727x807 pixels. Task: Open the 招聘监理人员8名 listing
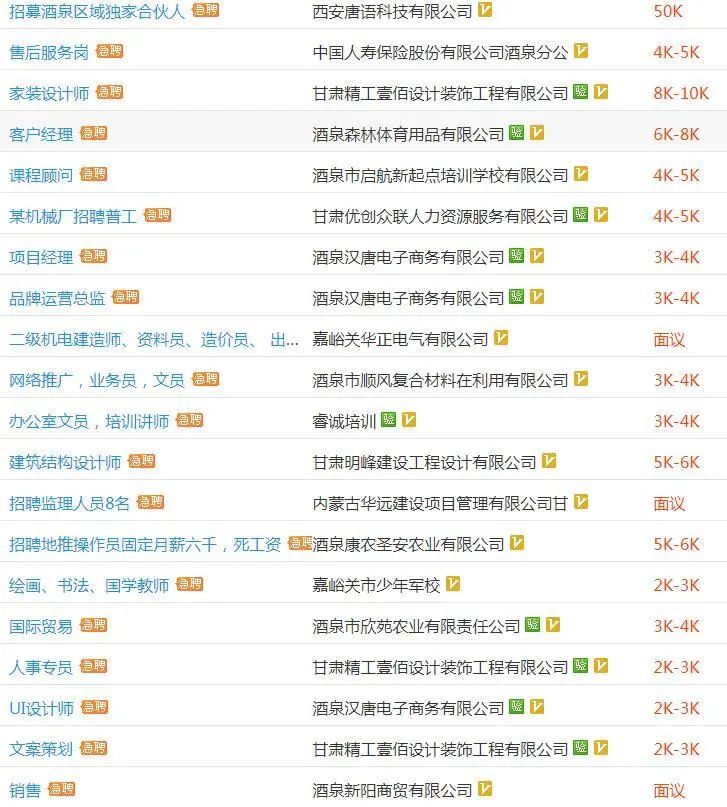69,503
